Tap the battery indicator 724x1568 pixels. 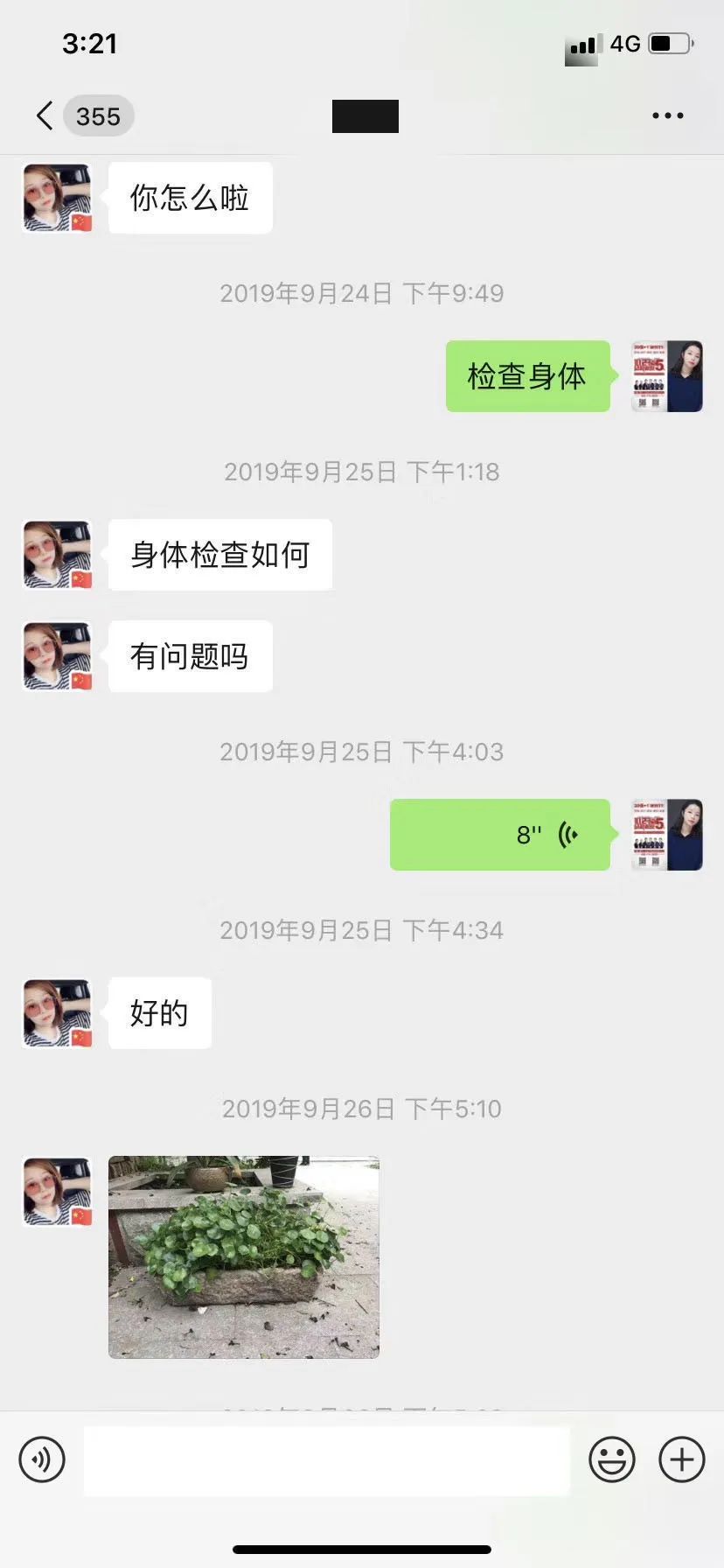click(x=670, y=43)
